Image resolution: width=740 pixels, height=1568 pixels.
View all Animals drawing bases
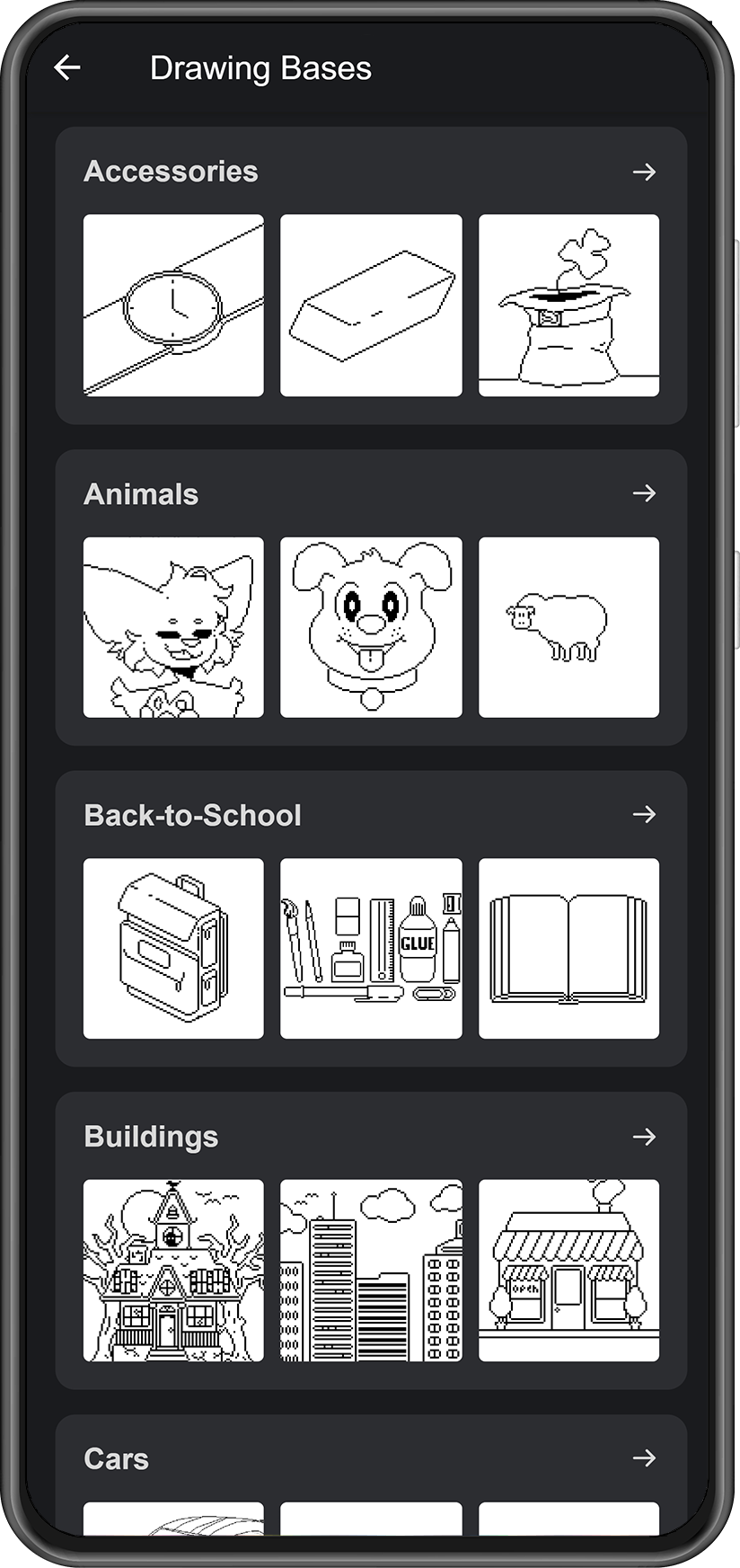click(x=644, y=493)
